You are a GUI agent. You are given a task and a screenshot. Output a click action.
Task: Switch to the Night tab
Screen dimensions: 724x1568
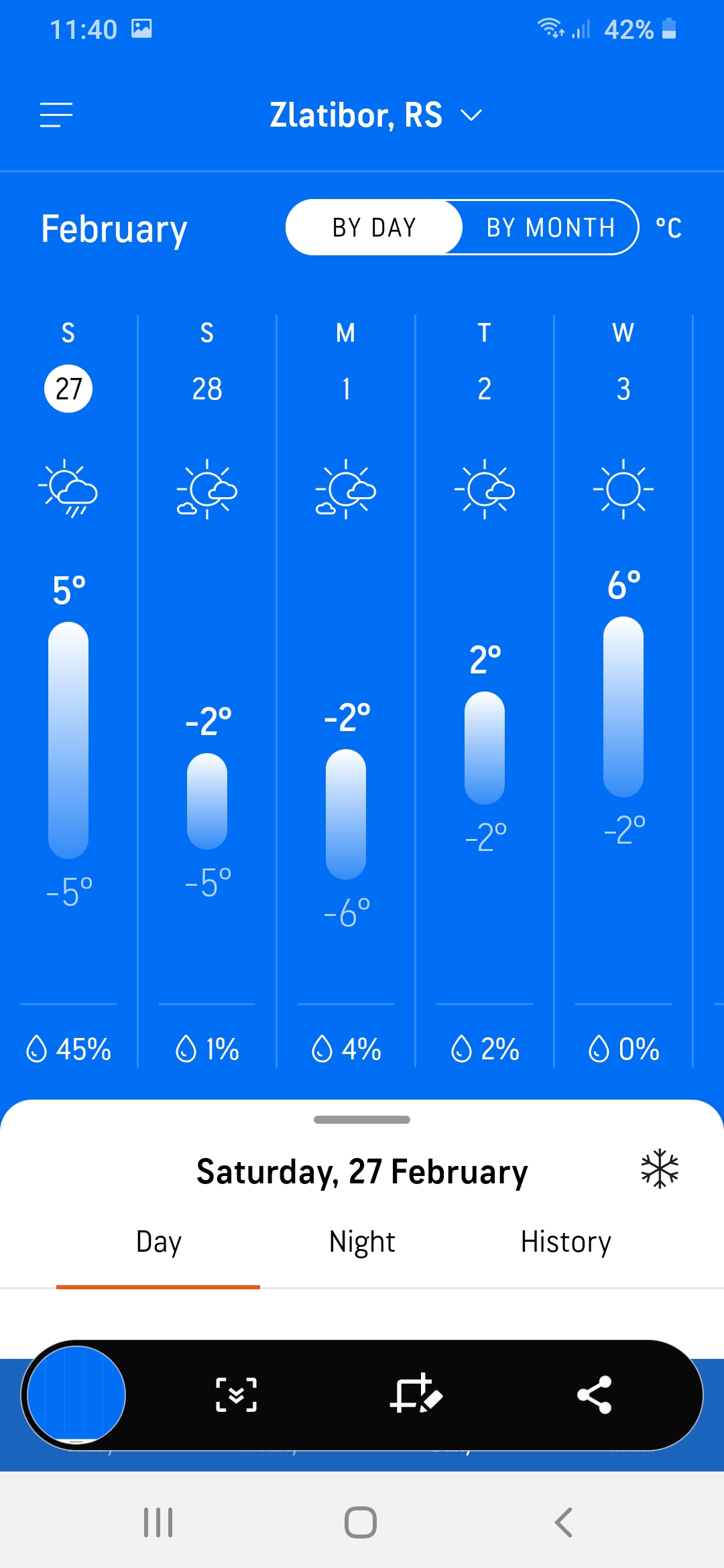361,1241
